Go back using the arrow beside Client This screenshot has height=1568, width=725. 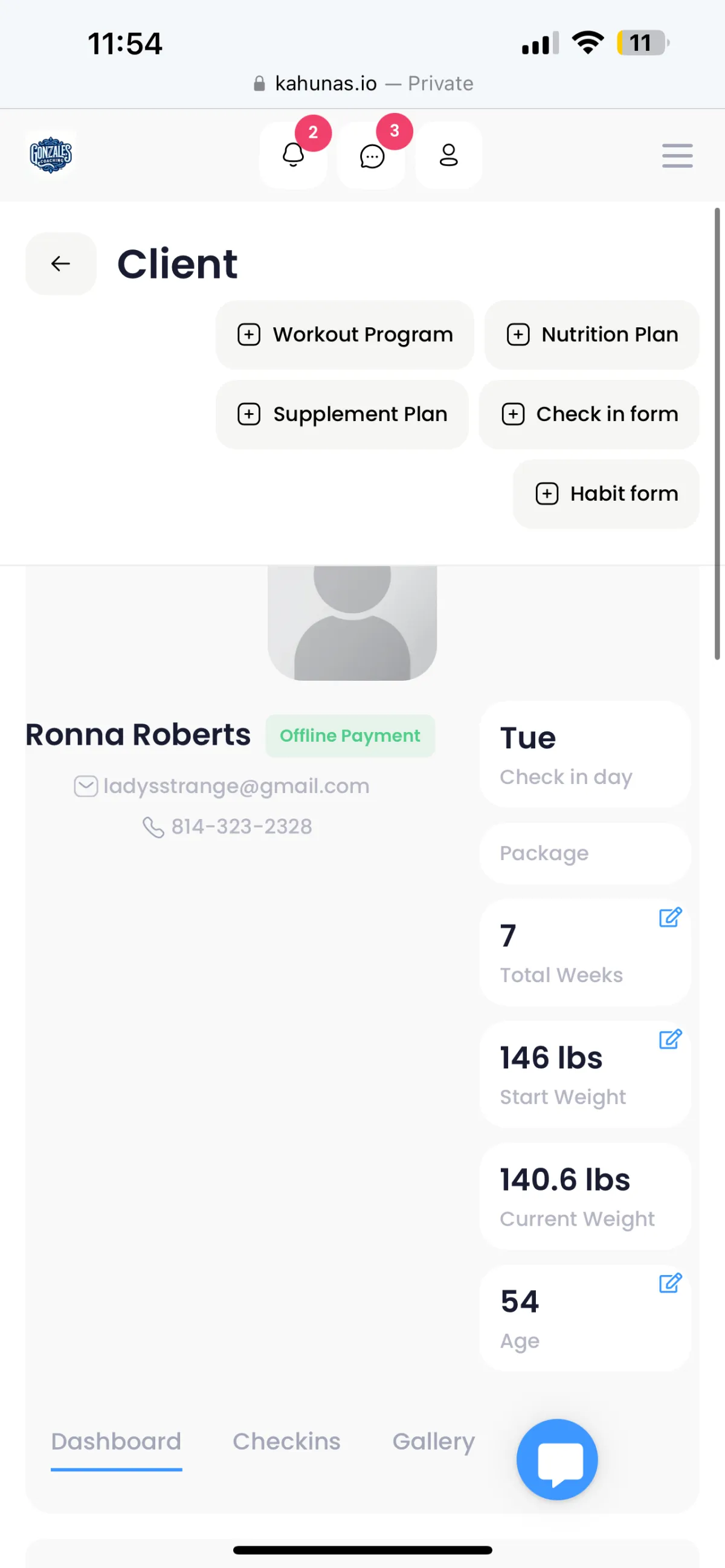[x=61, y=263]
